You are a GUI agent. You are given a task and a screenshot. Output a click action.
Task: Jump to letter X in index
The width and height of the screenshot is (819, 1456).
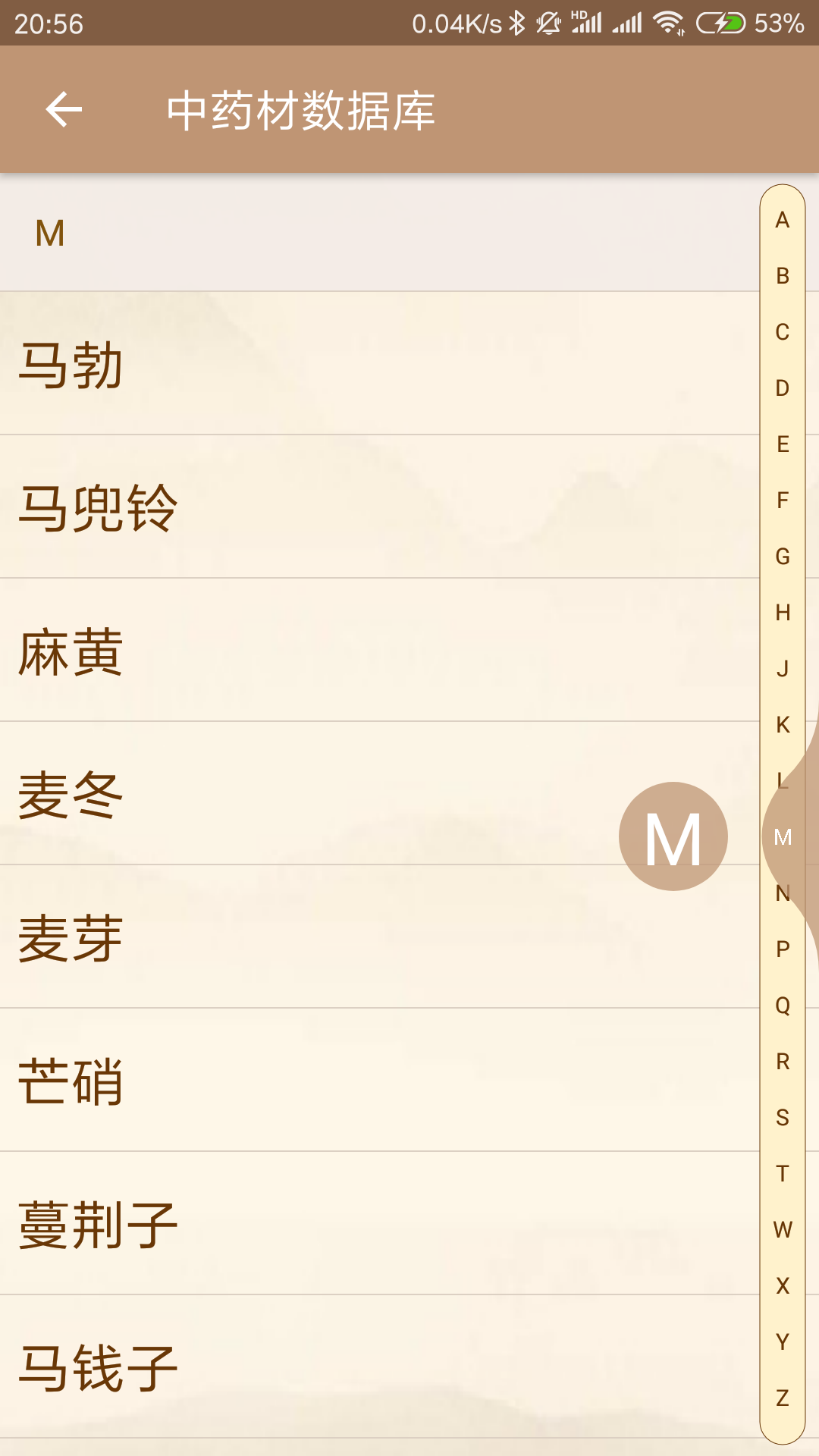783,1286
